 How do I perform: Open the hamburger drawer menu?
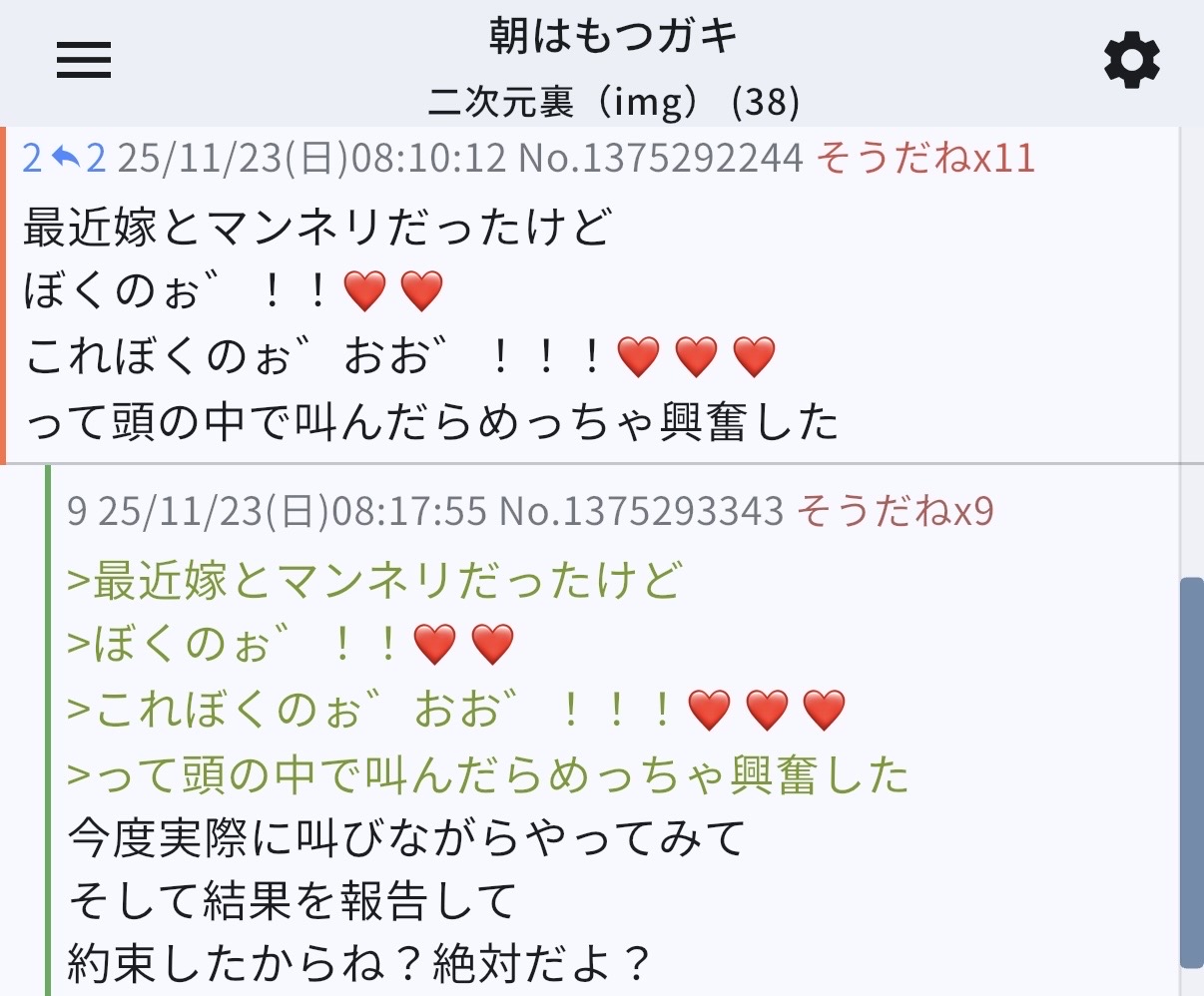(x=83, y=61)
